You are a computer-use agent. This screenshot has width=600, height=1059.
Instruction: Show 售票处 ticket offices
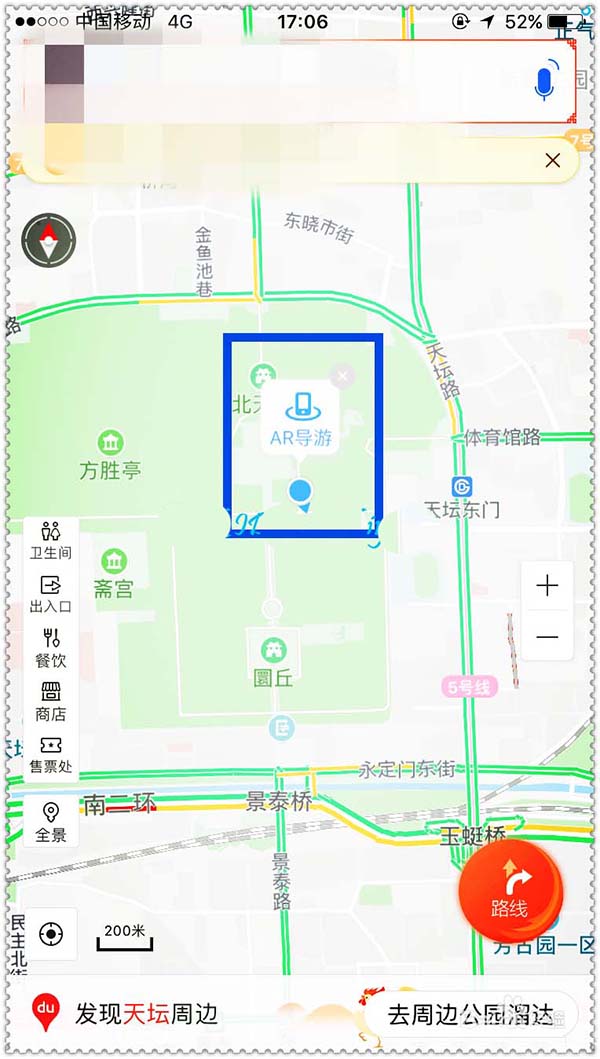click(x=50, y=755)
